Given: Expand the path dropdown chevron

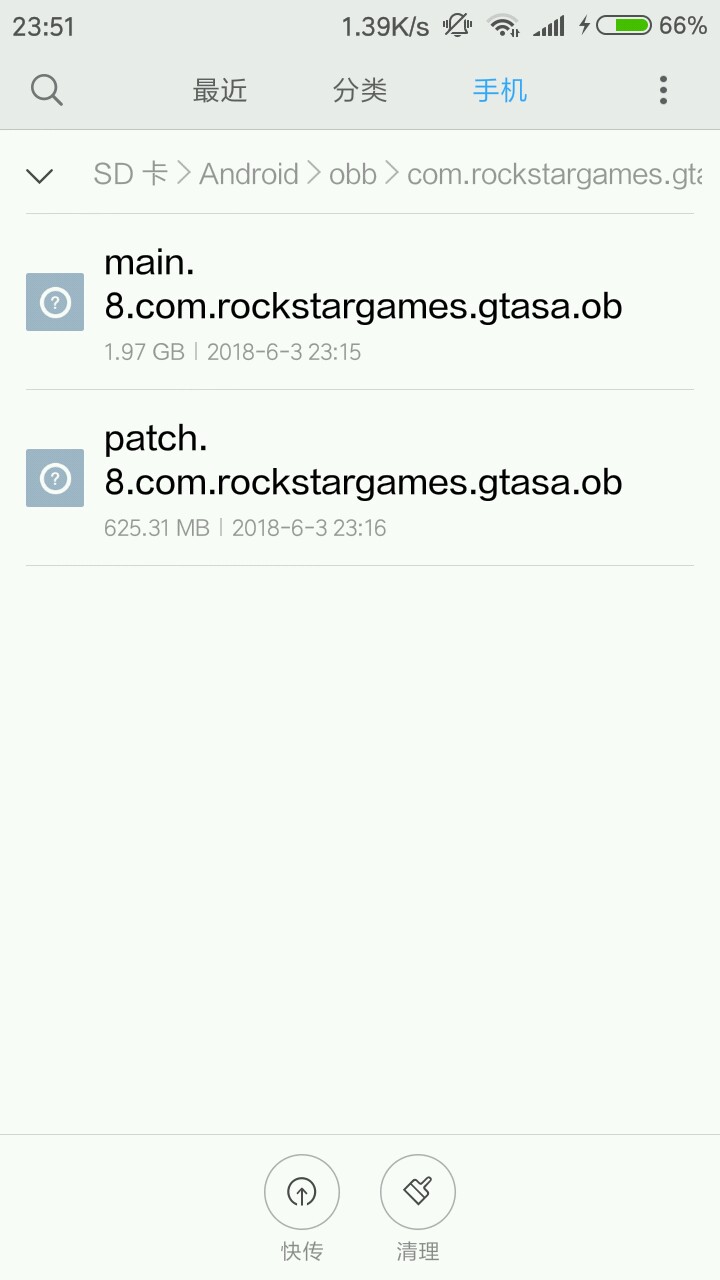Looking at the screenshot, I should (x=40, y=176).
